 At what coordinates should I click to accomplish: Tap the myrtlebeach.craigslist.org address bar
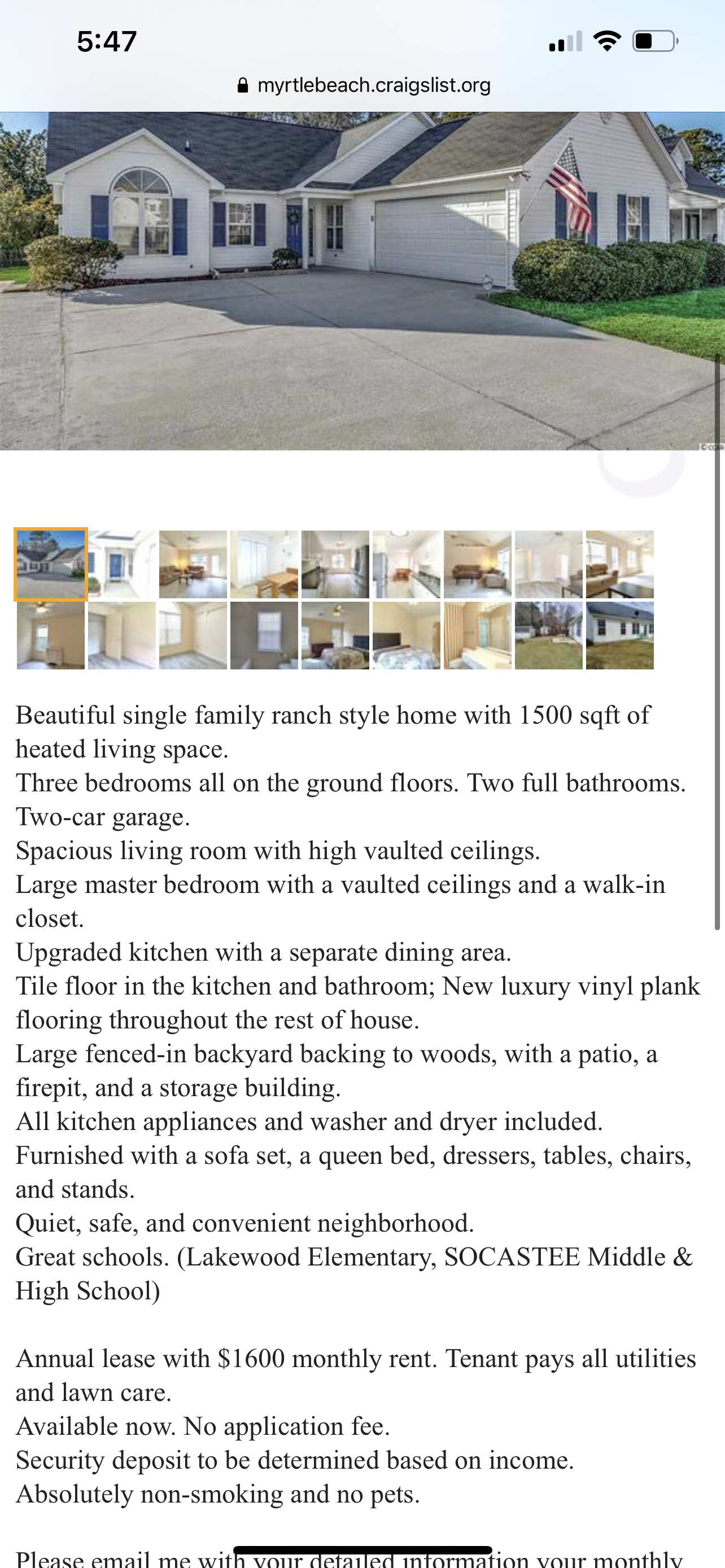pos(364,85)
